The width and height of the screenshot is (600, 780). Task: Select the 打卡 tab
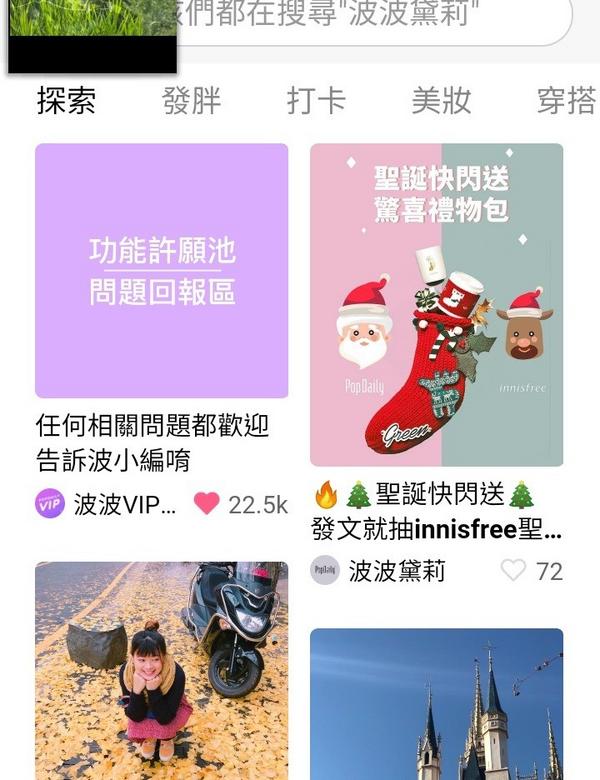point(316,101)
